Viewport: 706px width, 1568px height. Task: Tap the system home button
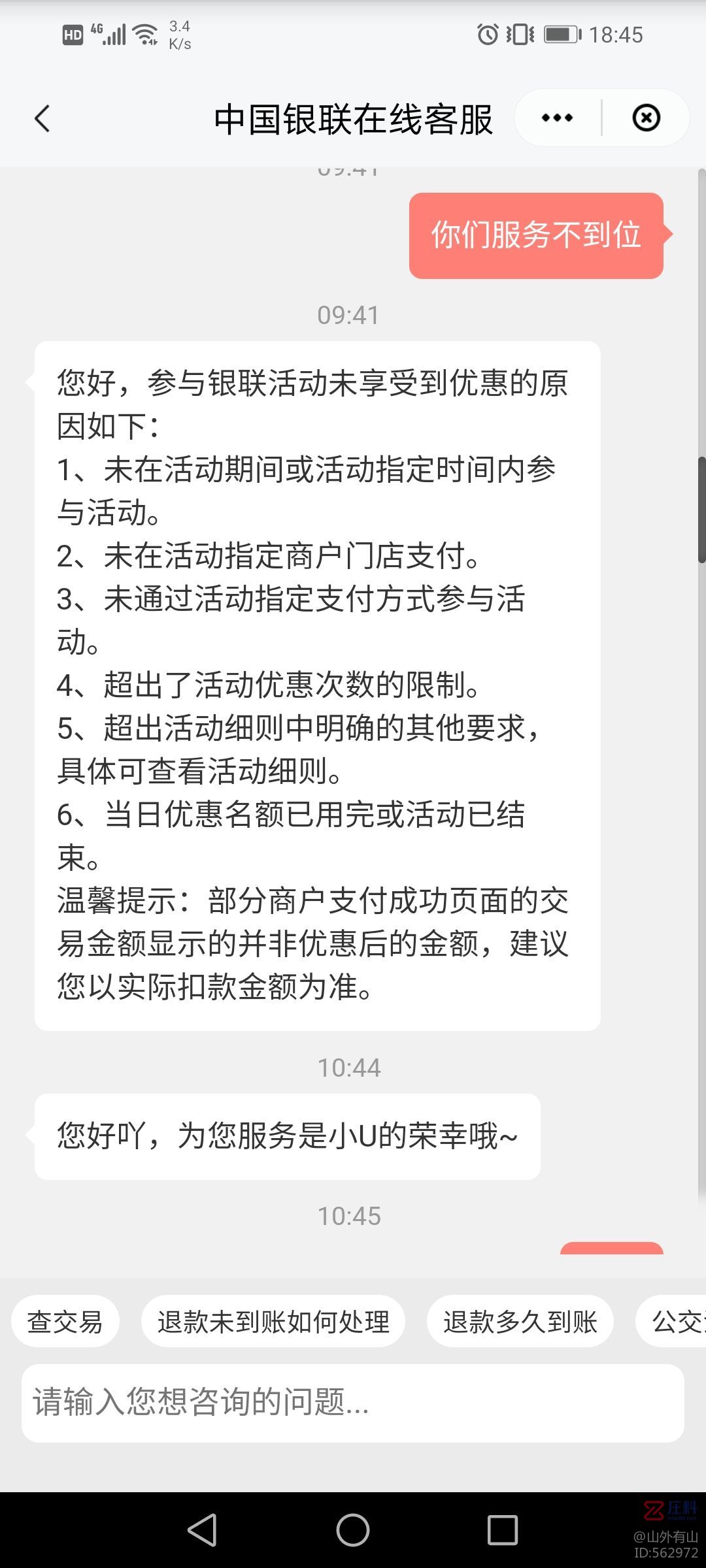pos(353,1530)
